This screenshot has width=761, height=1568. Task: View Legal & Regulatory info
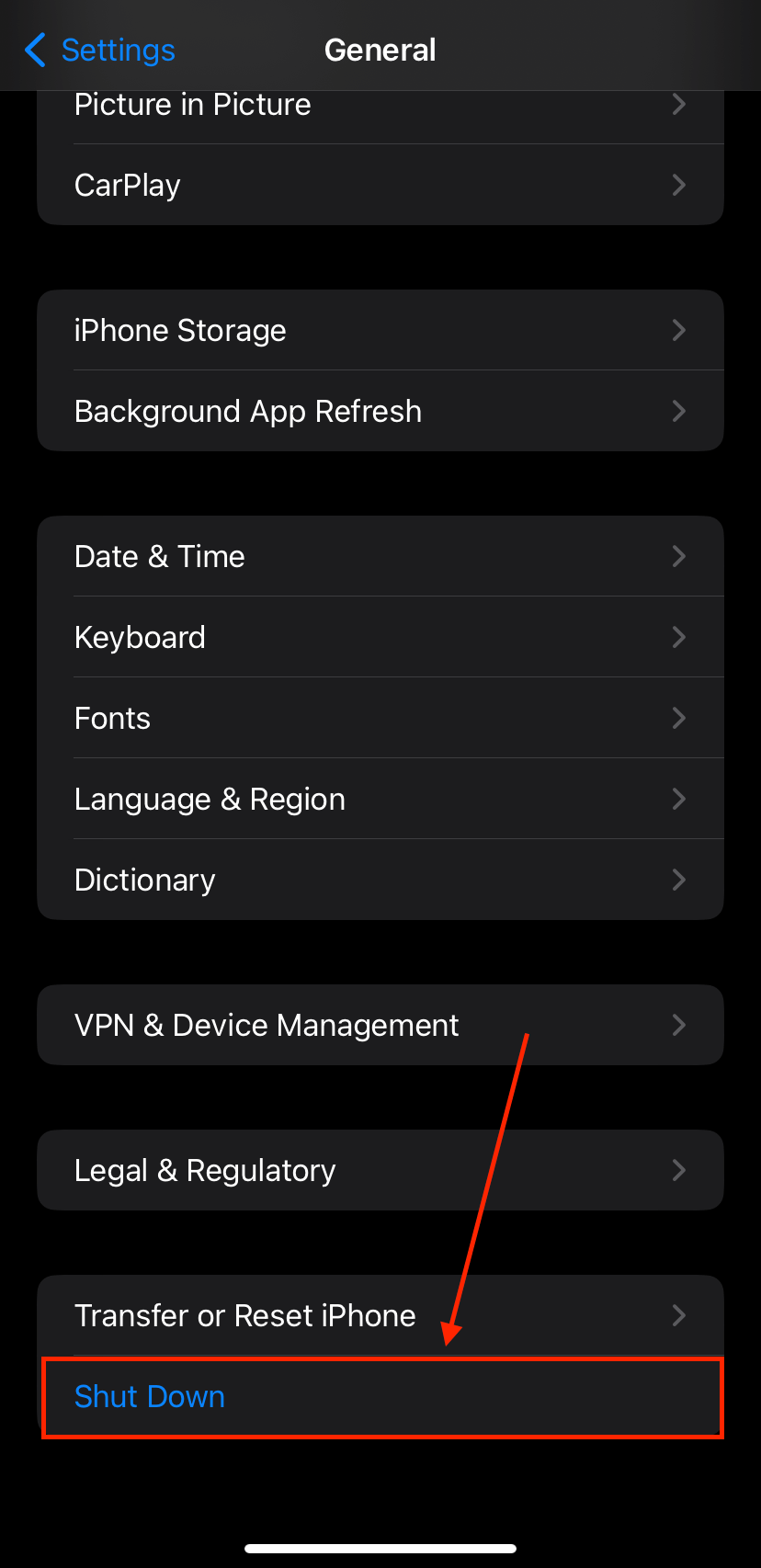(380, 1170)
